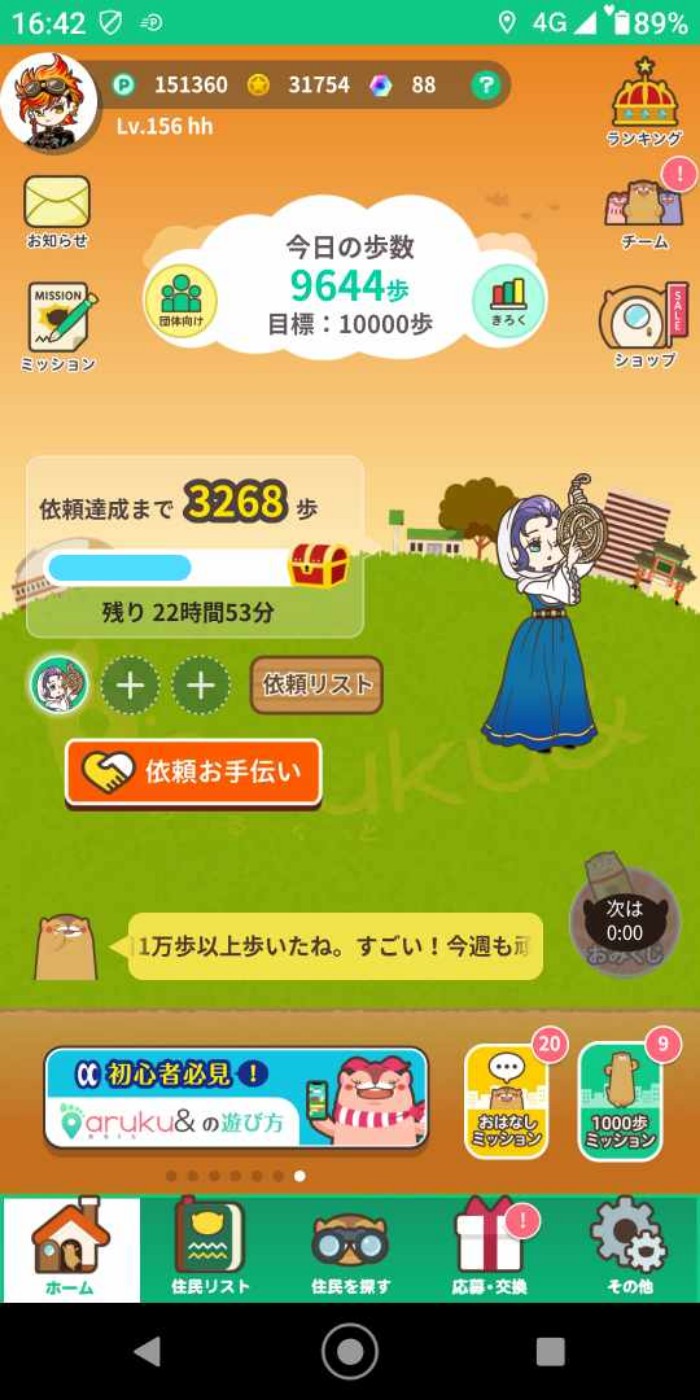Switch to the 住民リスト tab
This screenshot has width=700, height=1400.
pos(210,1248)
